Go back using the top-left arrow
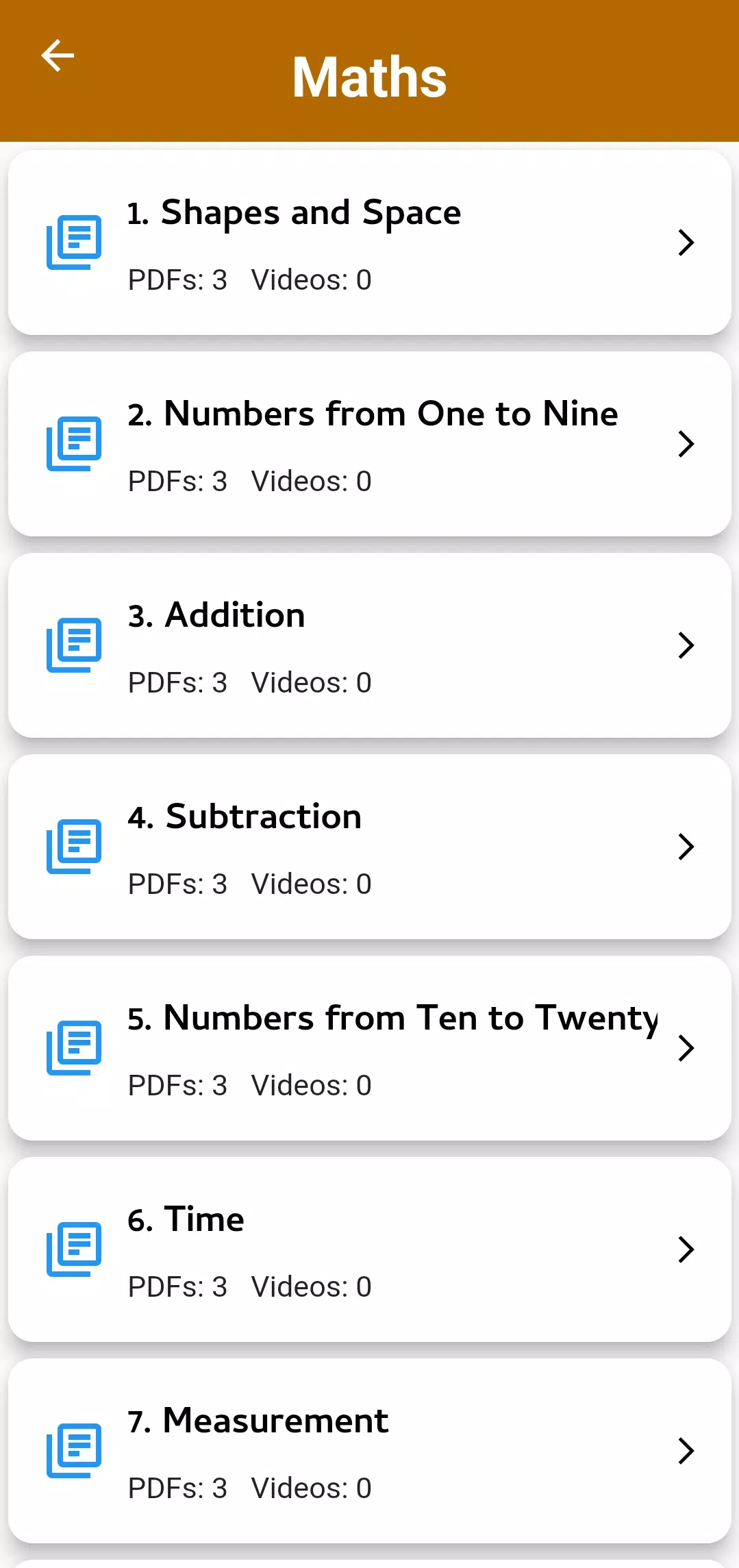This screenshot has height=1568, width=739. (58, 55)
